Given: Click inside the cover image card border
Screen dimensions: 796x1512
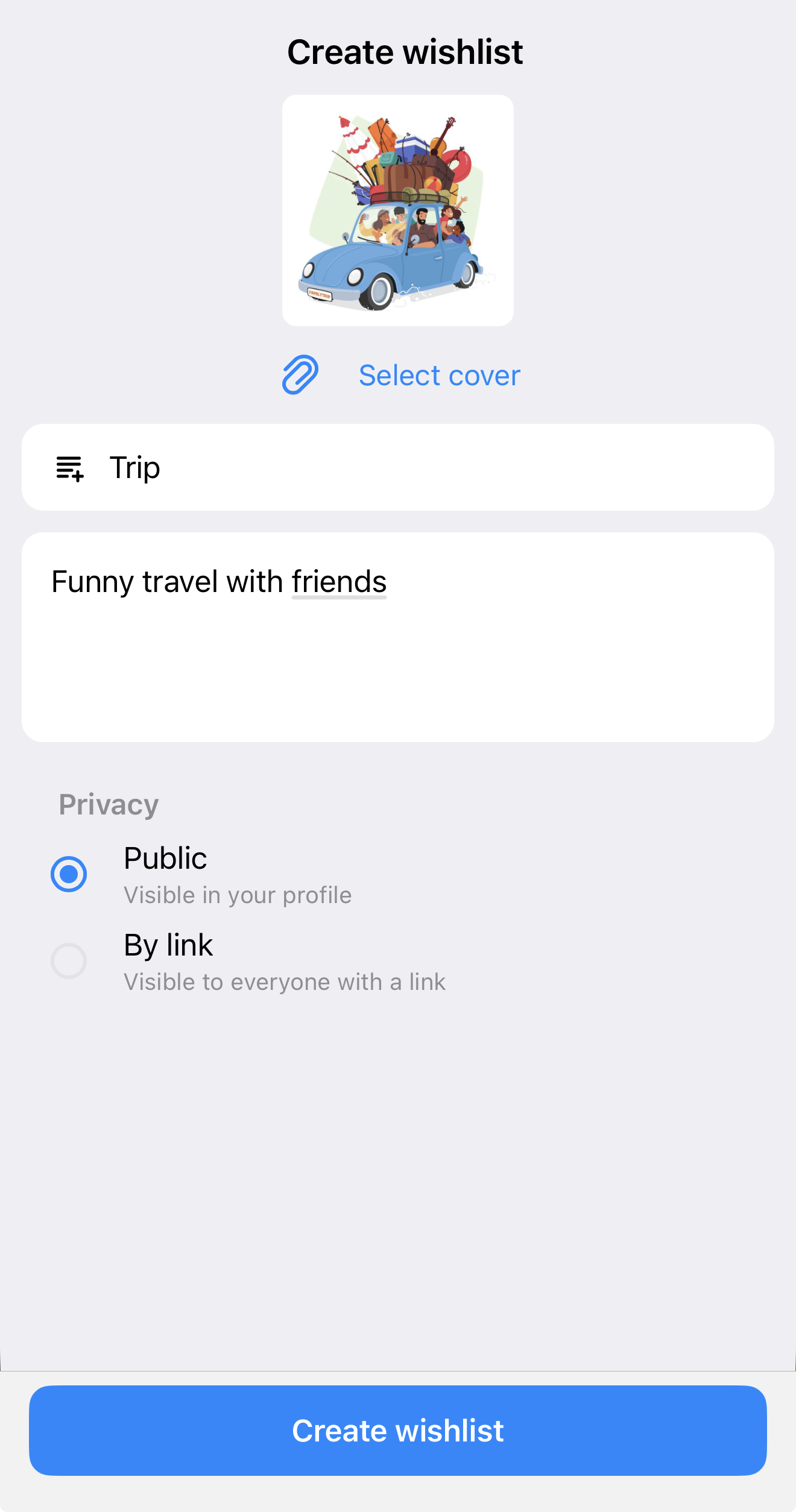Looking at the screenshot, I should coord(398,210).
